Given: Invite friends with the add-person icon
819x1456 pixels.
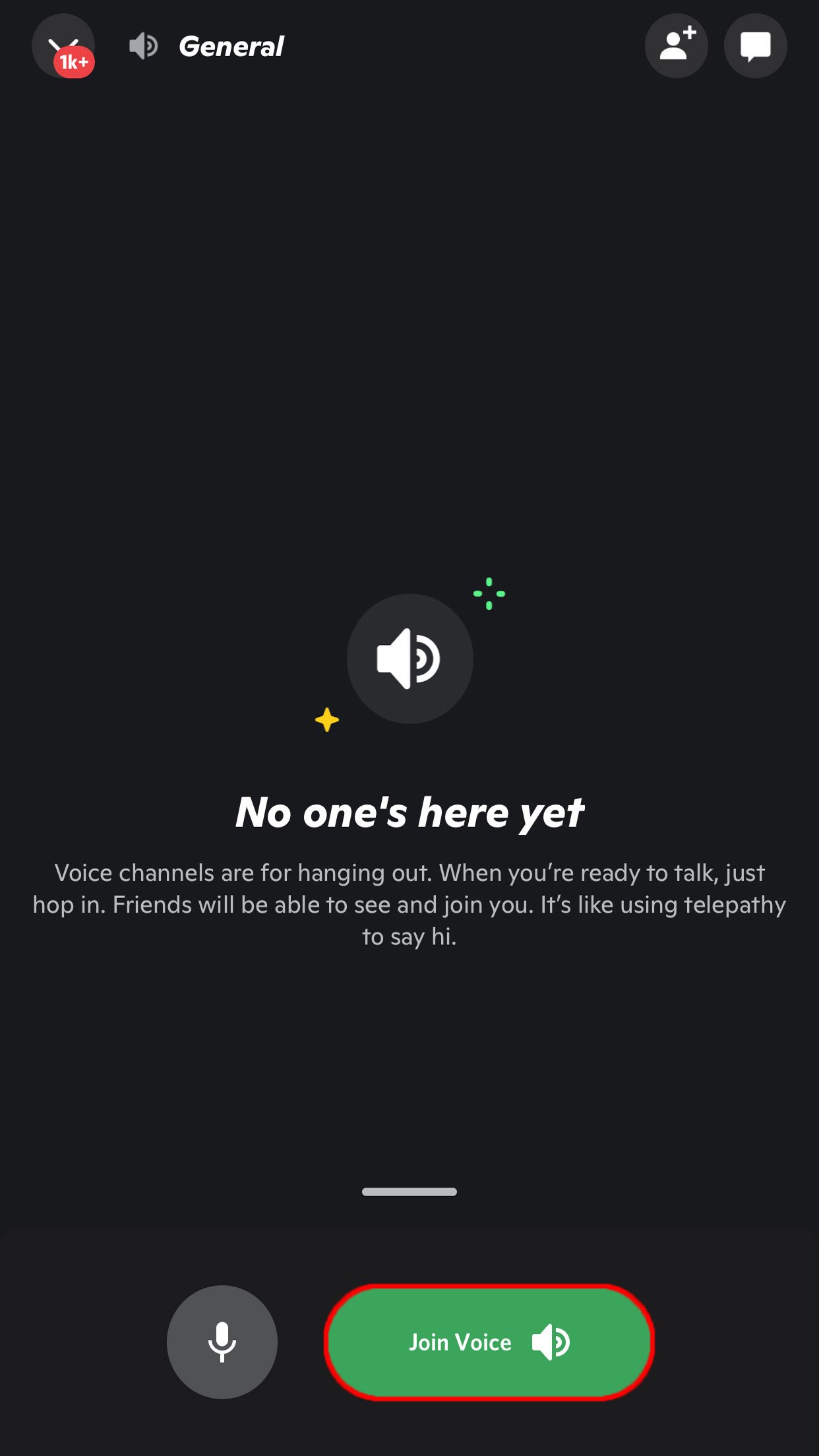Looking at the screenshot, I should [676, 46].
